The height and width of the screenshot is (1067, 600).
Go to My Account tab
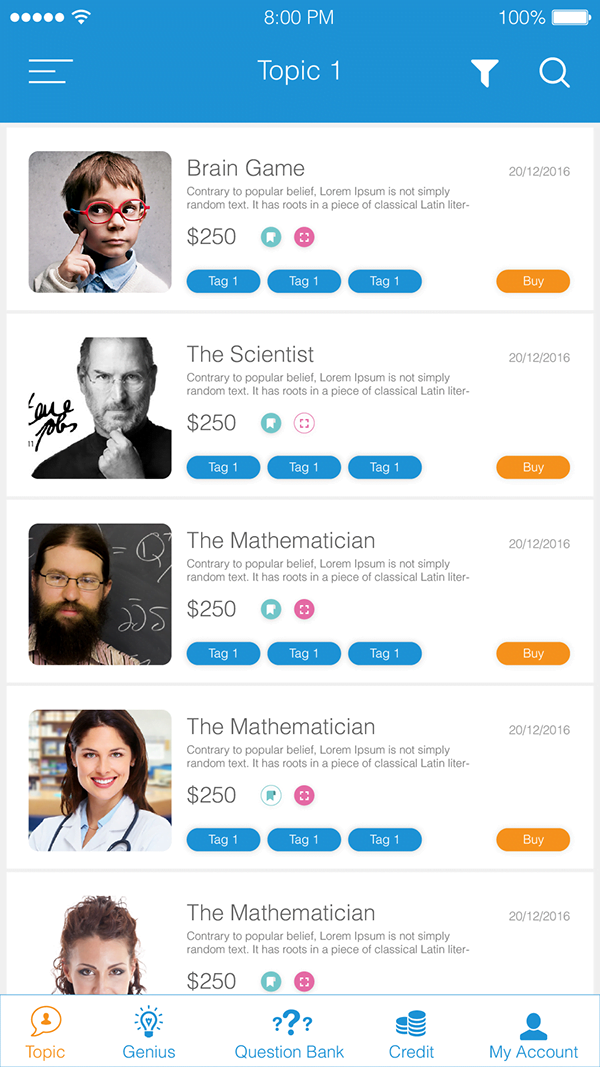(533, 1034)
